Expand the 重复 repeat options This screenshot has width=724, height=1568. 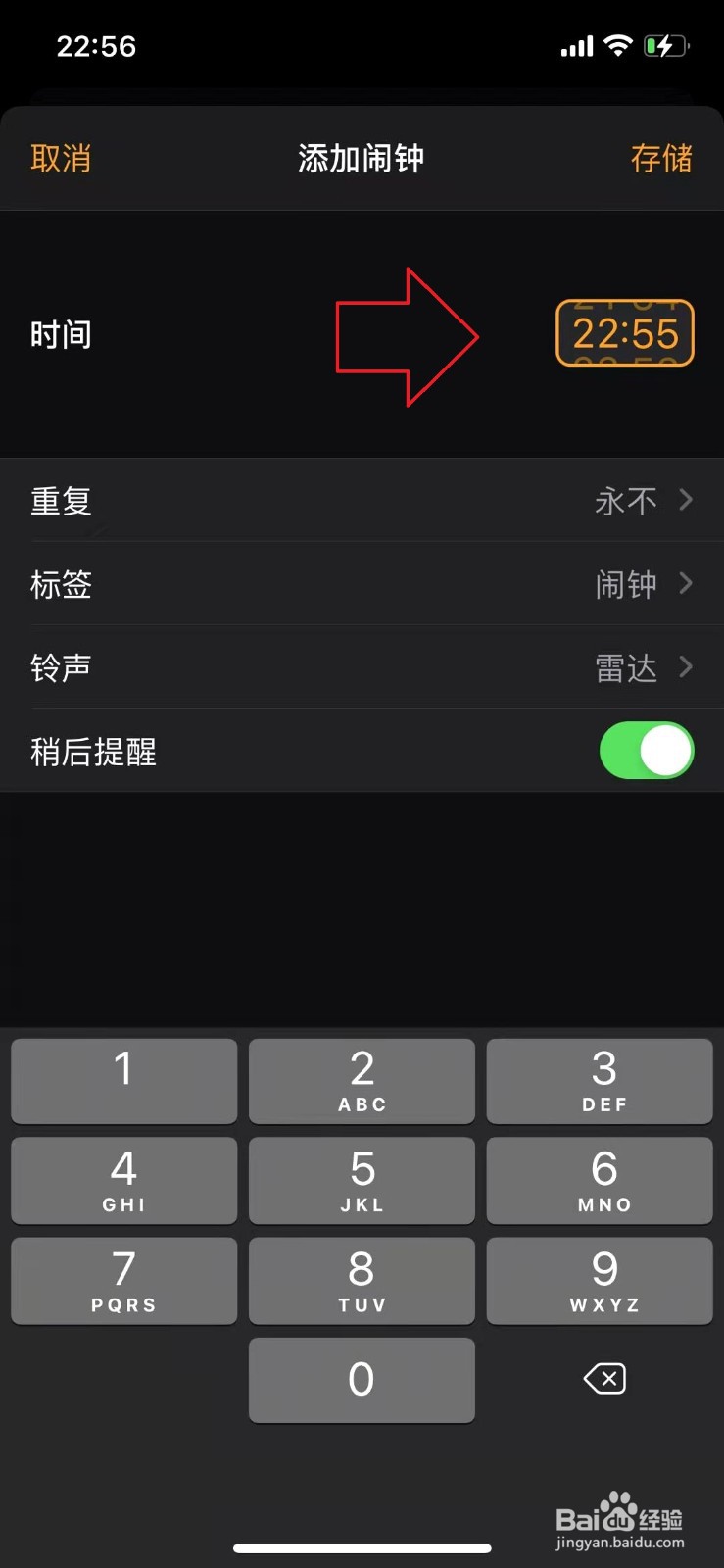(x=362, y=501)
